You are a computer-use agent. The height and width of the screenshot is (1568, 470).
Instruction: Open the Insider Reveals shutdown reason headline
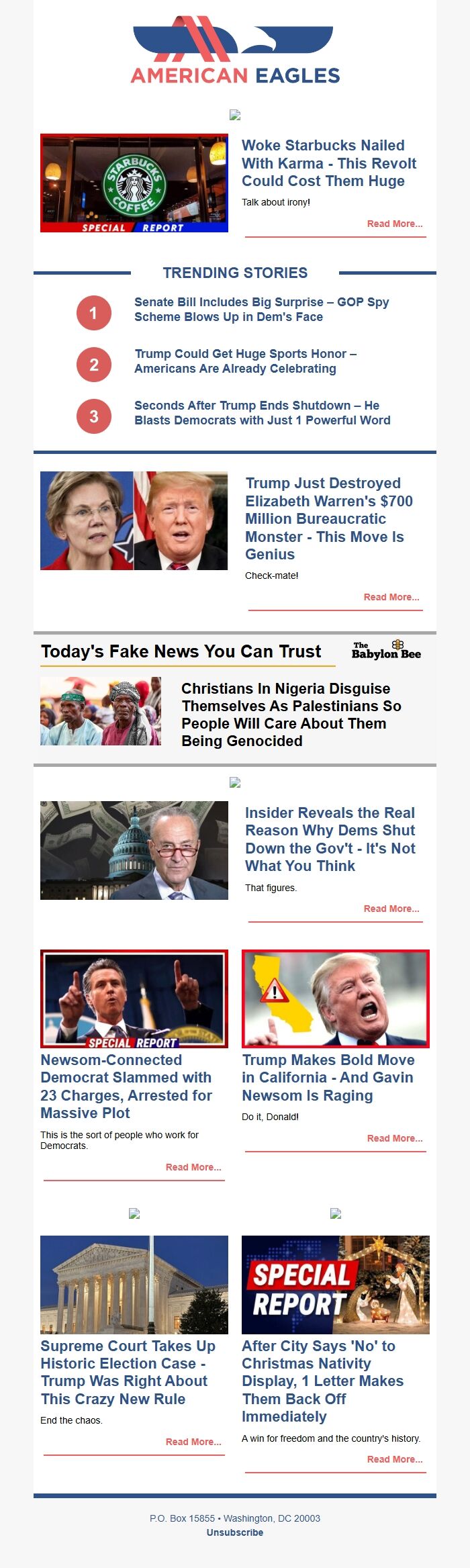coord(330,839)
